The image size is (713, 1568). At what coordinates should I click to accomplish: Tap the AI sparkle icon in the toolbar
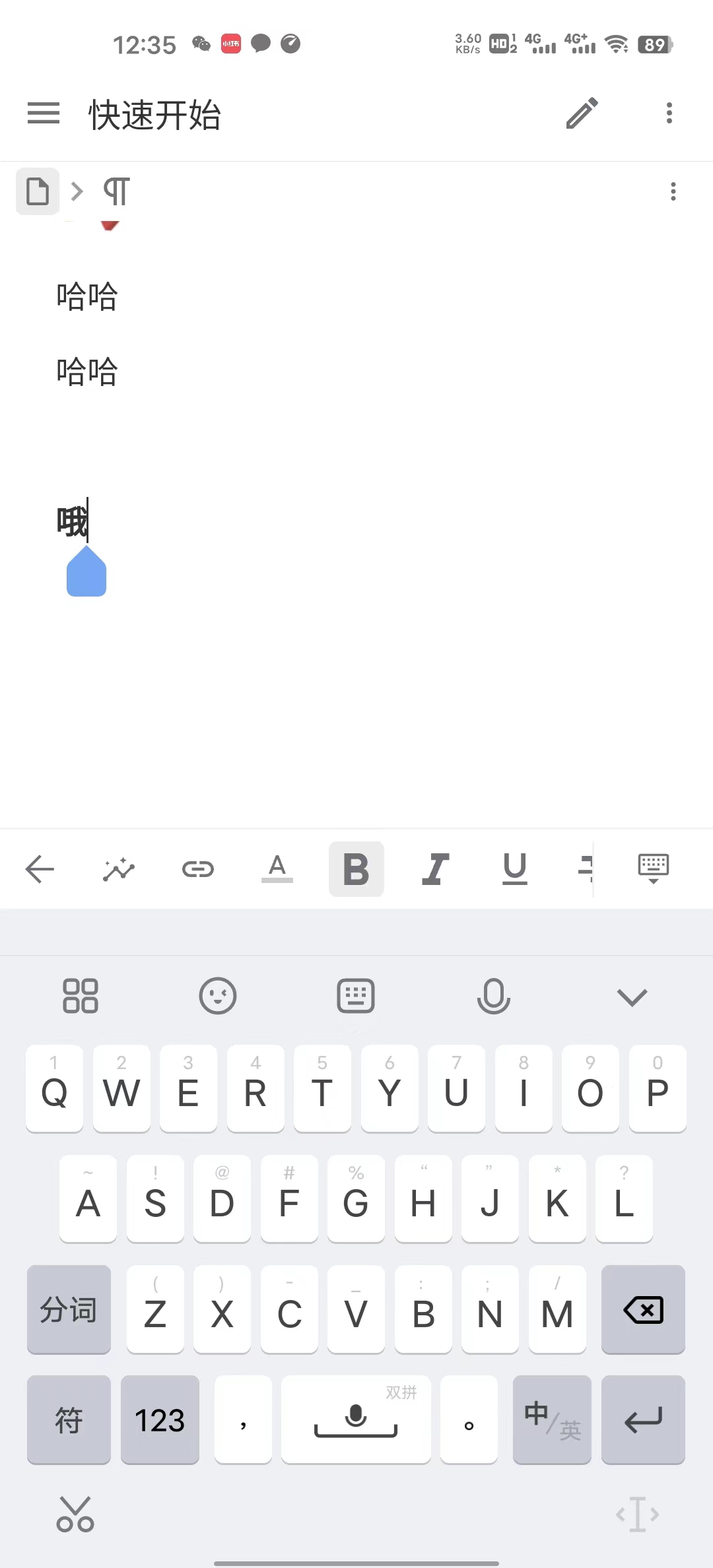119,868
